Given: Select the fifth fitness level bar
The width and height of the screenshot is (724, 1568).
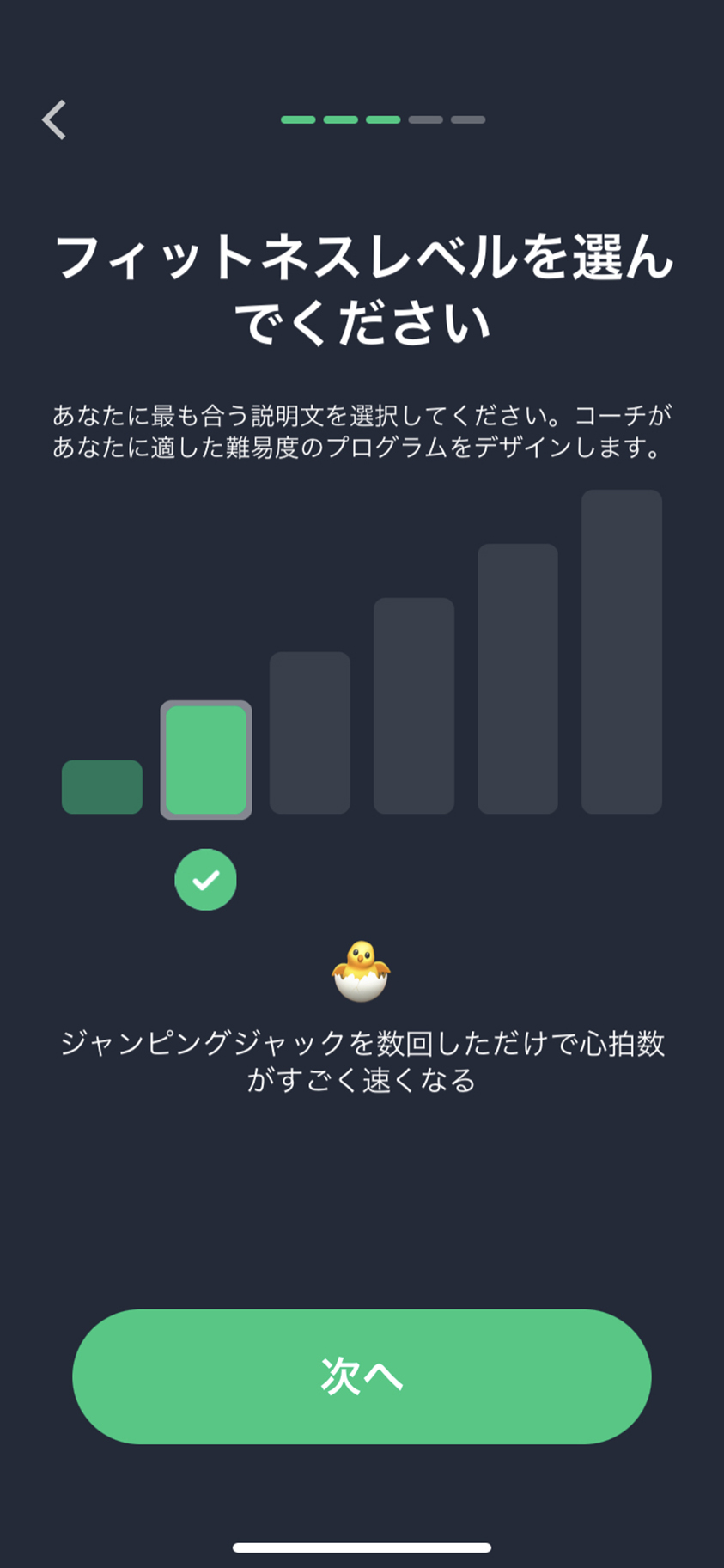Looking at the screenshot, I should click(x=518, y=679).
